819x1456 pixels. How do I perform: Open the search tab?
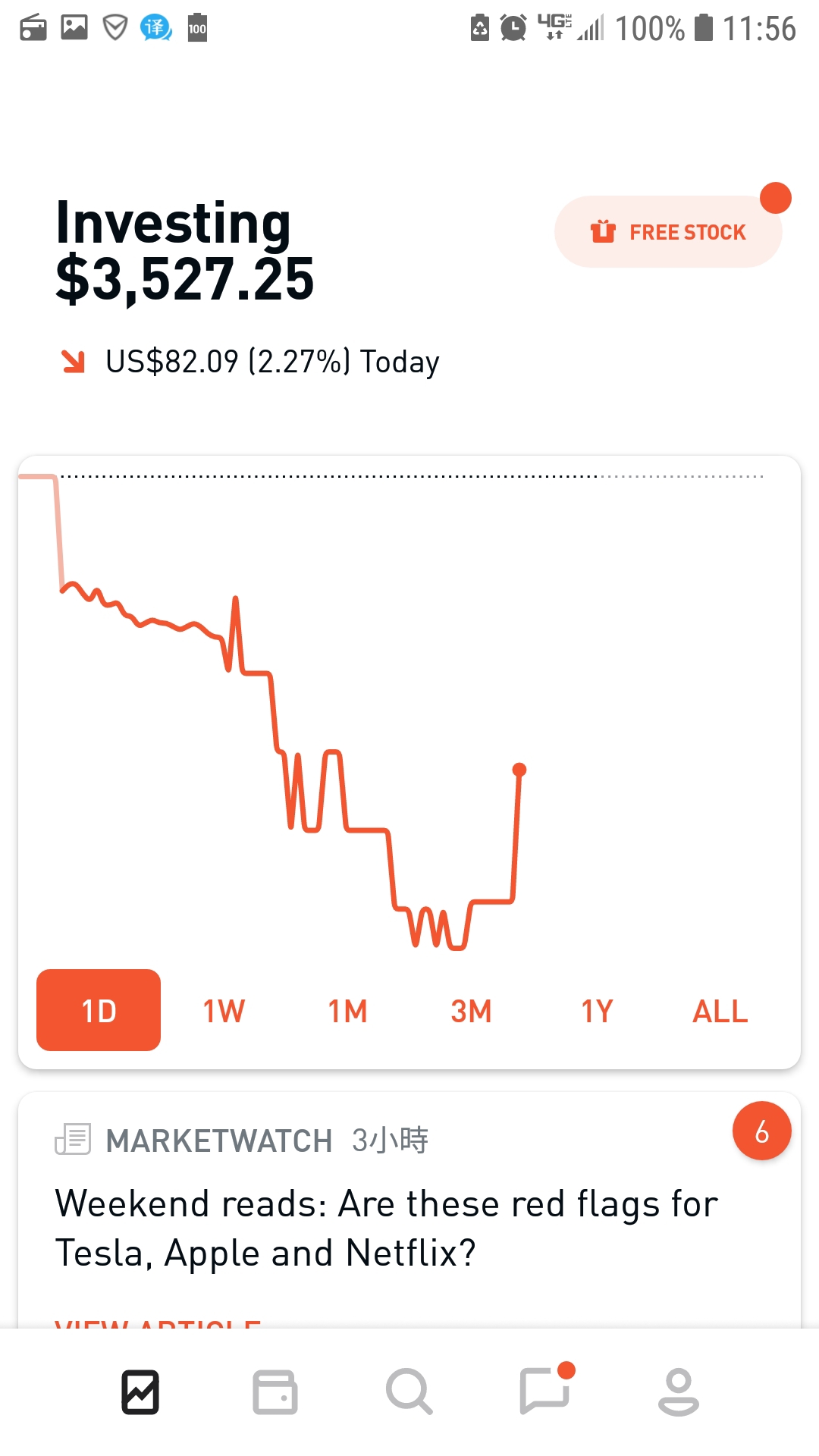tap(409, 1392)
